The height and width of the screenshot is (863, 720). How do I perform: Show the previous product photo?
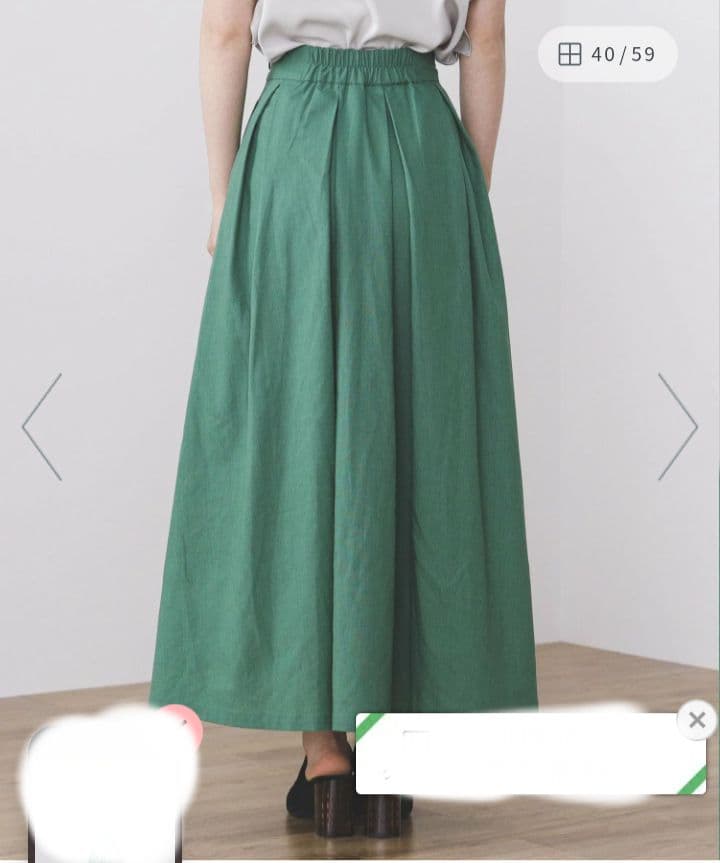(42, 427)
